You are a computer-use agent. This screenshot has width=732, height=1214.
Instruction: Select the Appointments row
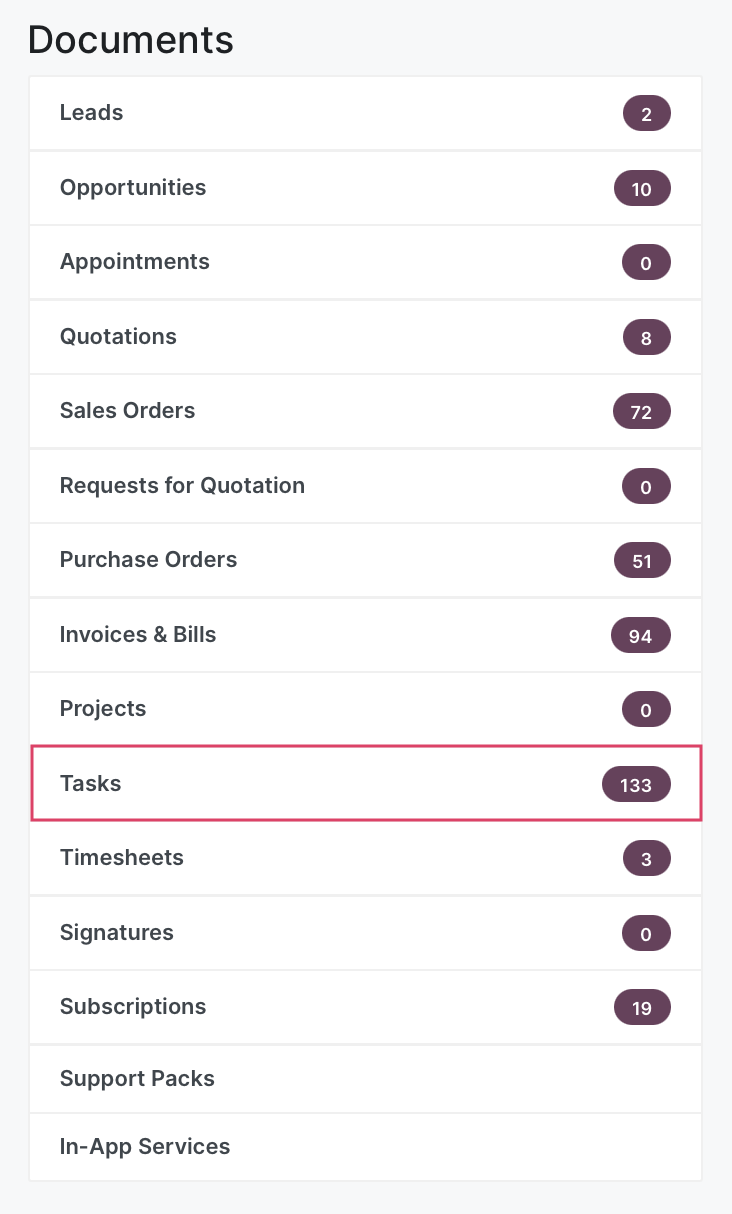366,262
